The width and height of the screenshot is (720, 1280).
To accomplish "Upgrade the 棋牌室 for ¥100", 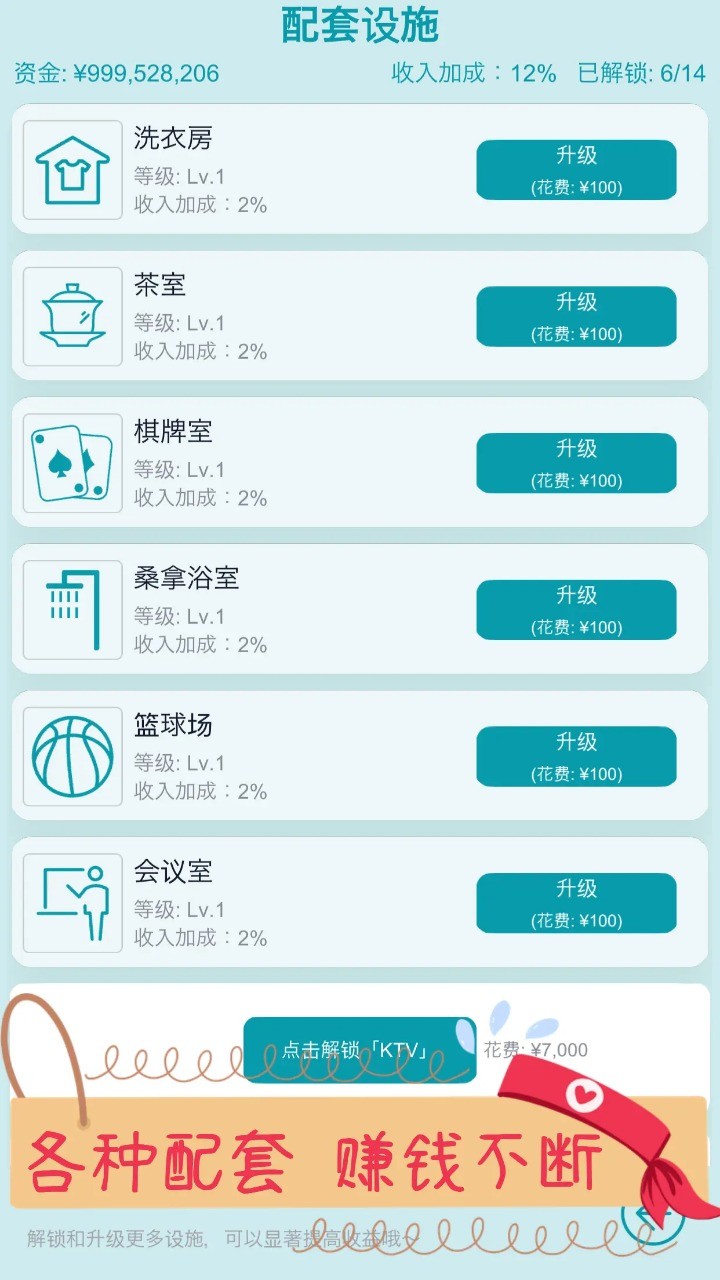I will point(575,461).
